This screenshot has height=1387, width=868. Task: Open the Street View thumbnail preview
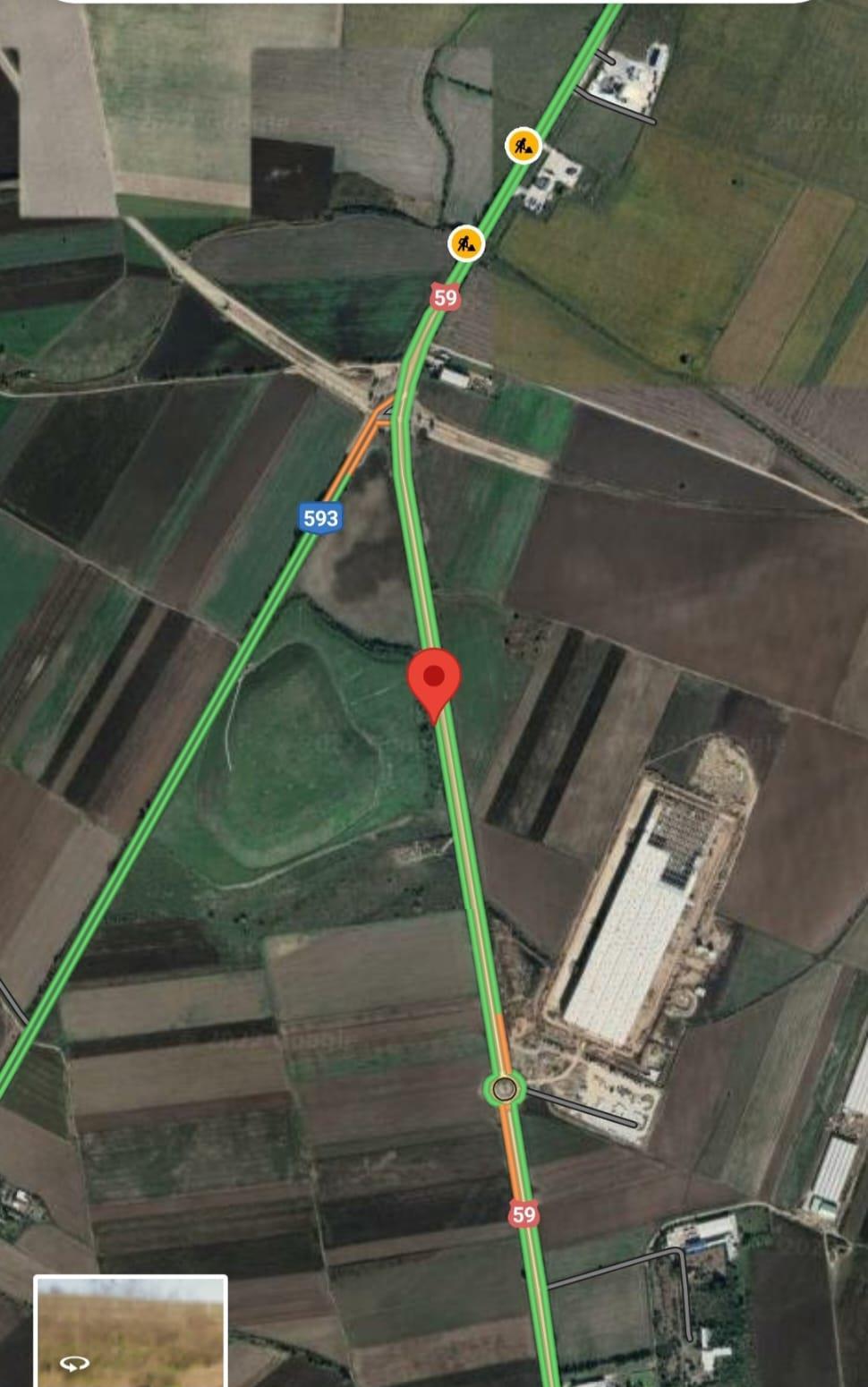(x=131, y=1331)
